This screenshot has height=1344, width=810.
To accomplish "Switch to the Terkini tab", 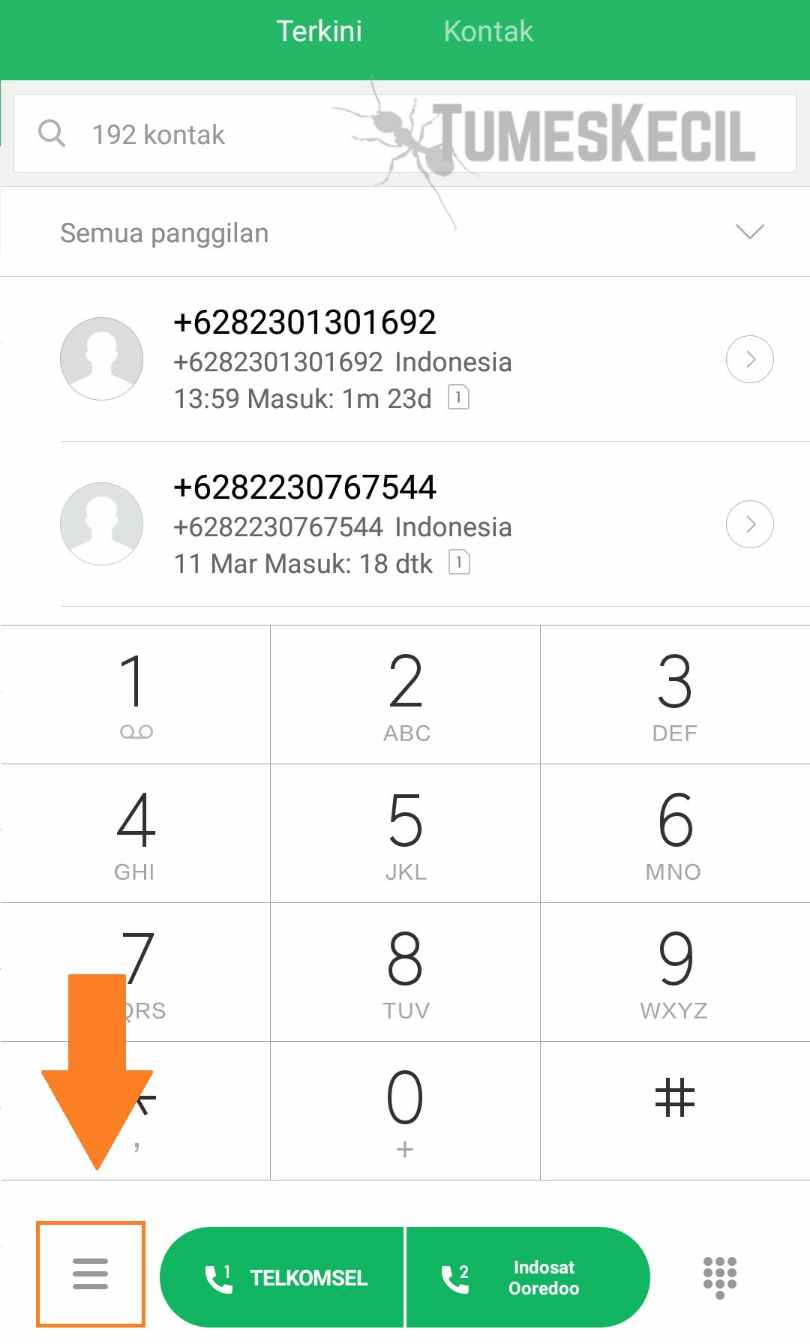I will click(319, 31).
